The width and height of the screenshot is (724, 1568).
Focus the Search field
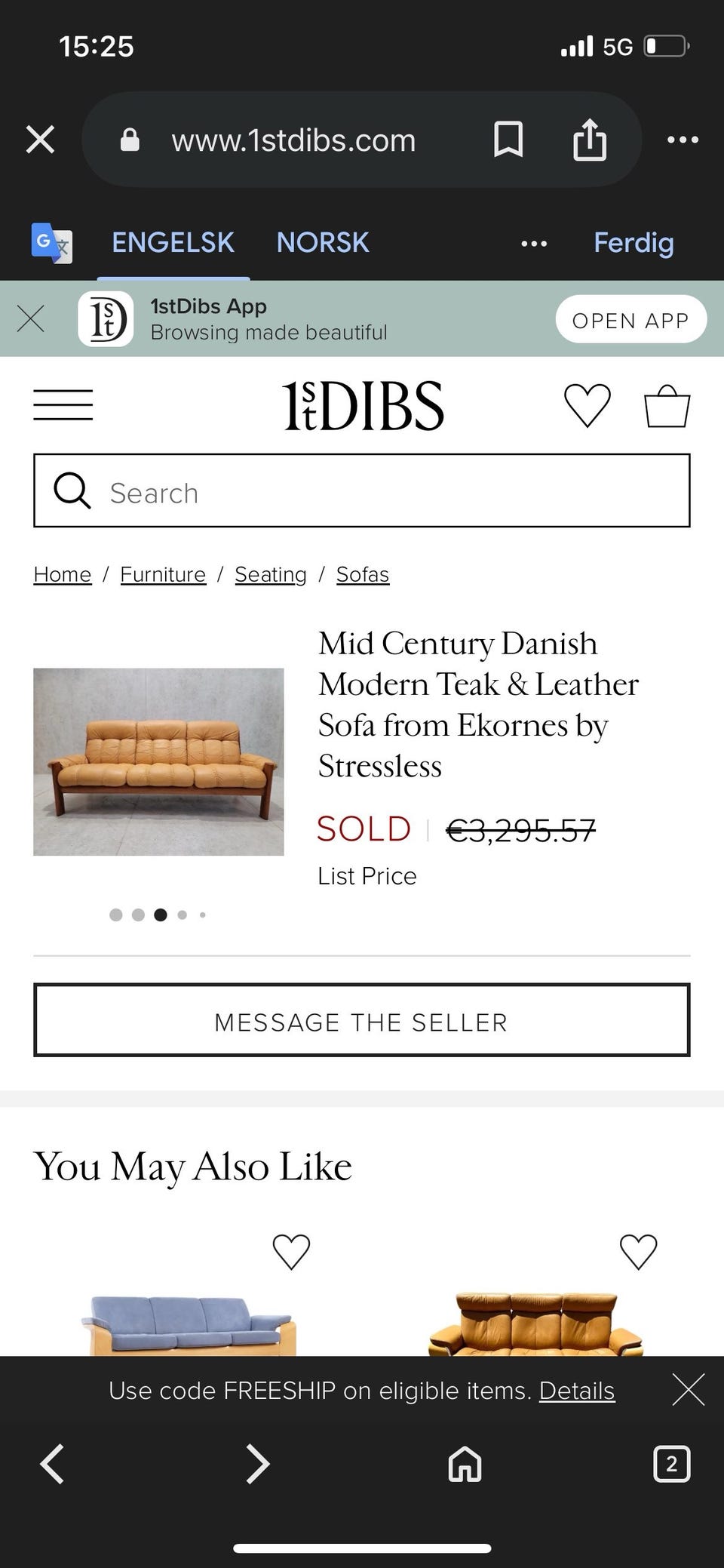tap(362, 490)
